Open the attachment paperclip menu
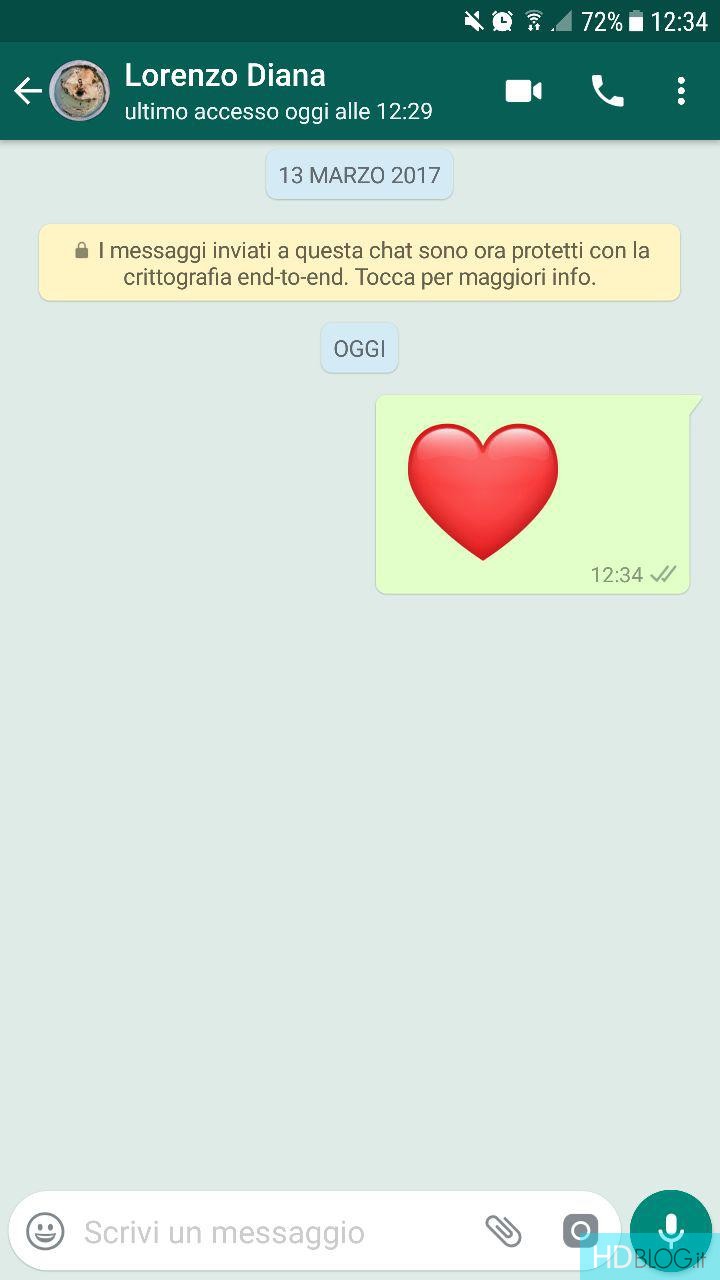Screen dimensions: 720x1280 503,1231
